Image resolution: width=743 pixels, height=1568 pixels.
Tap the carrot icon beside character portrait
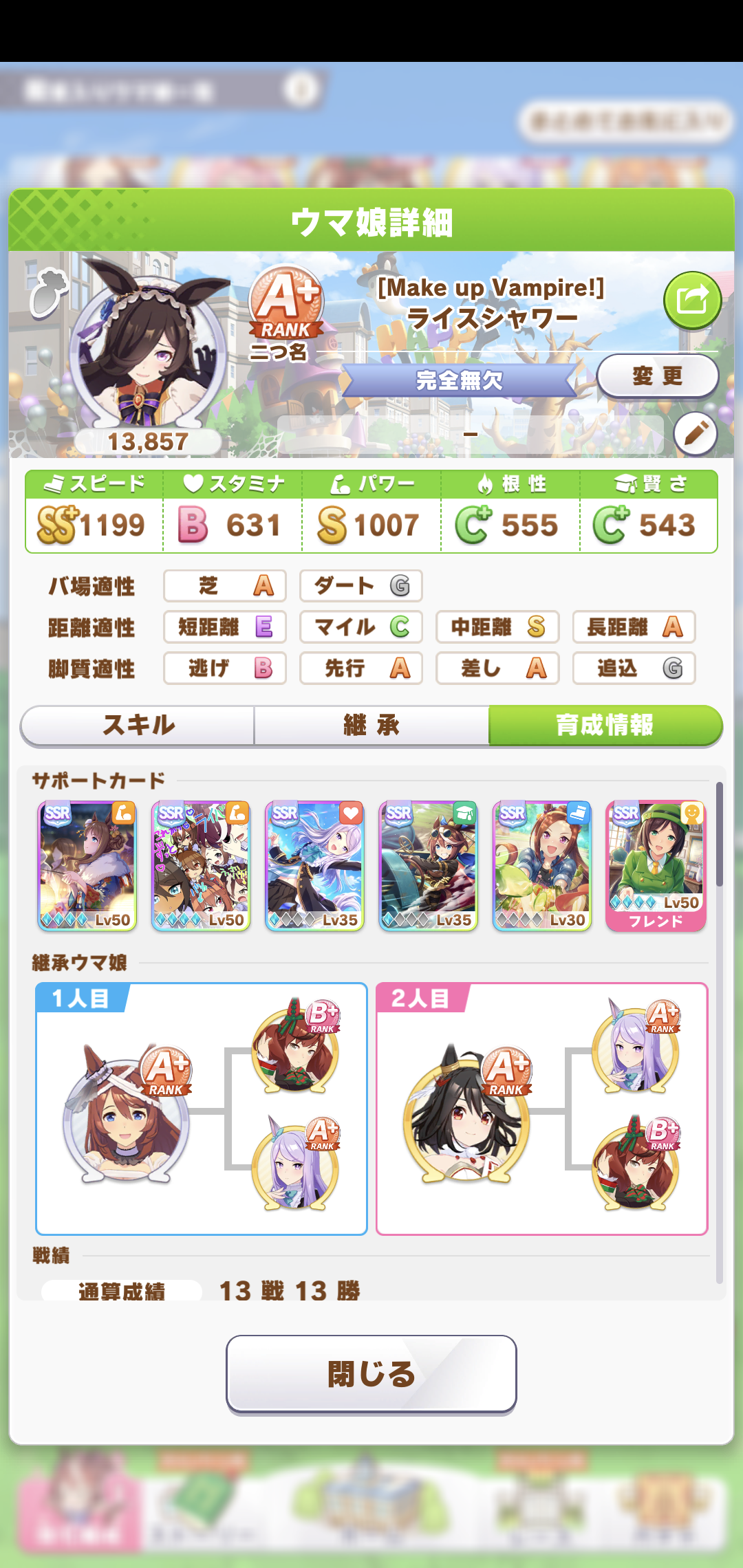tap(48, 292)
